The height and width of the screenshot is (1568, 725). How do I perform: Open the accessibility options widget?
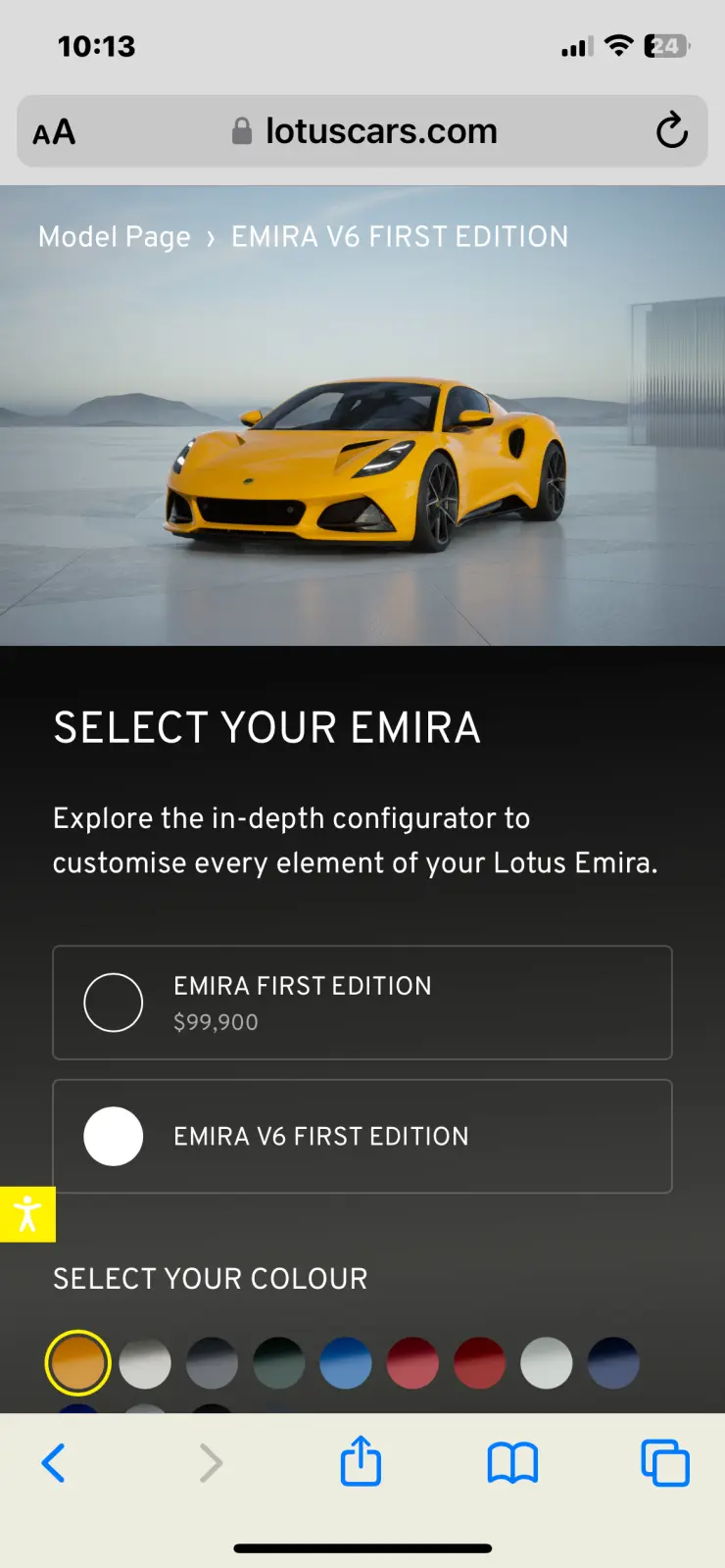point(27,1214)
